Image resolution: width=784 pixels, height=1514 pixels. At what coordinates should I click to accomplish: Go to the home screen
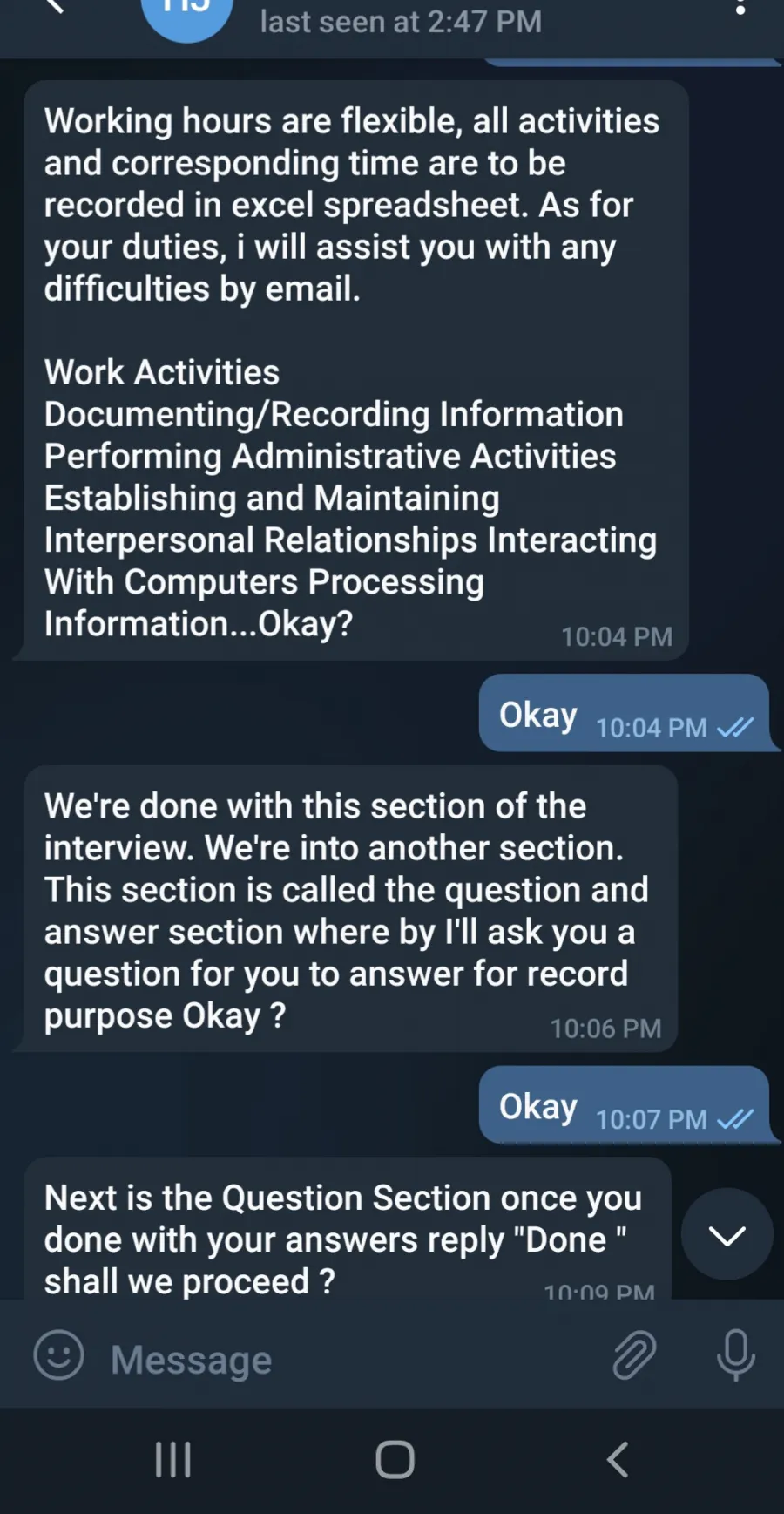395,1459
